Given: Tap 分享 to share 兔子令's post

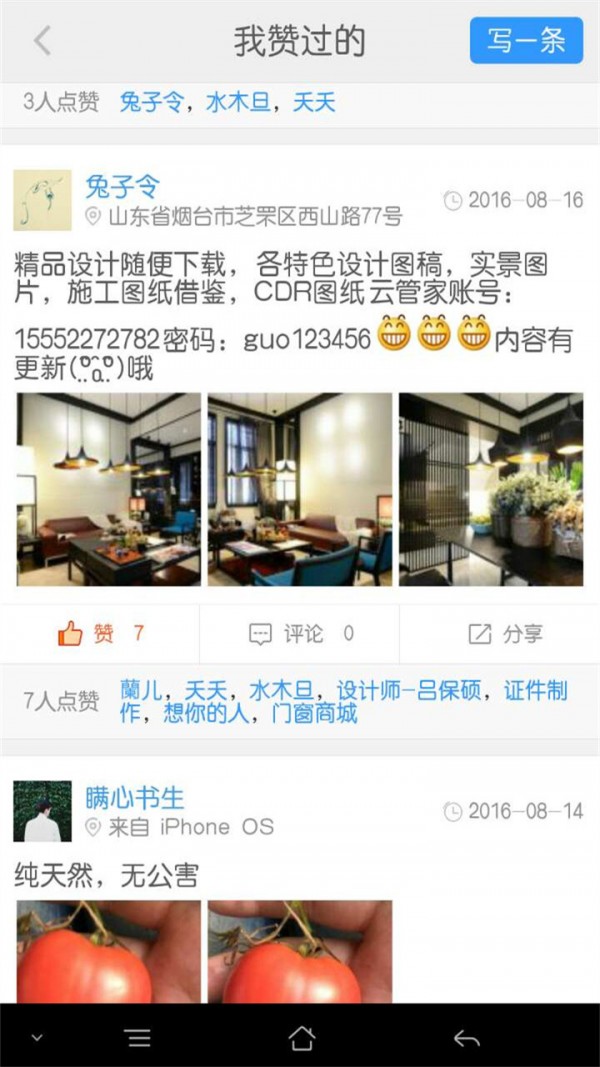Looking at the screenshot, I should (x=505, y=634).
